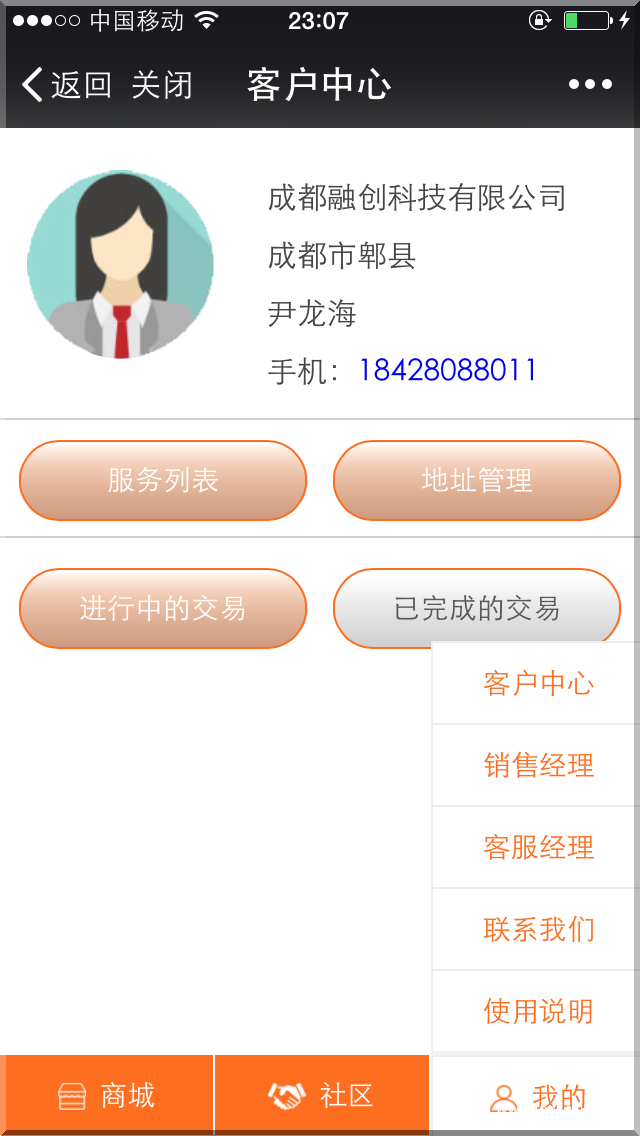Open 服务列表 service list

point(163,481)
